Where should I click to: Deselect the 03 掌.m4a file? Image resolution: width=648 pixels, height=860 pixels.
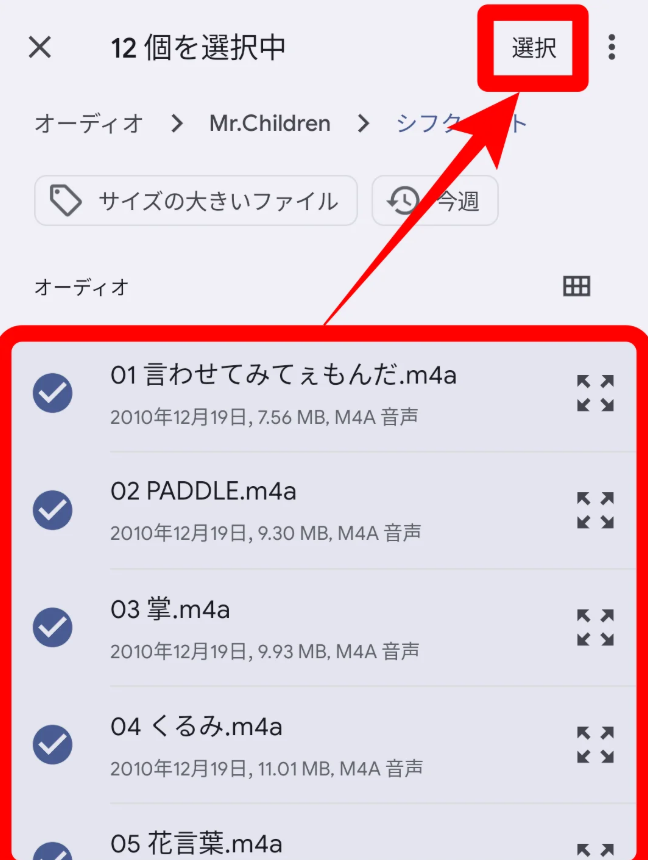52,627
